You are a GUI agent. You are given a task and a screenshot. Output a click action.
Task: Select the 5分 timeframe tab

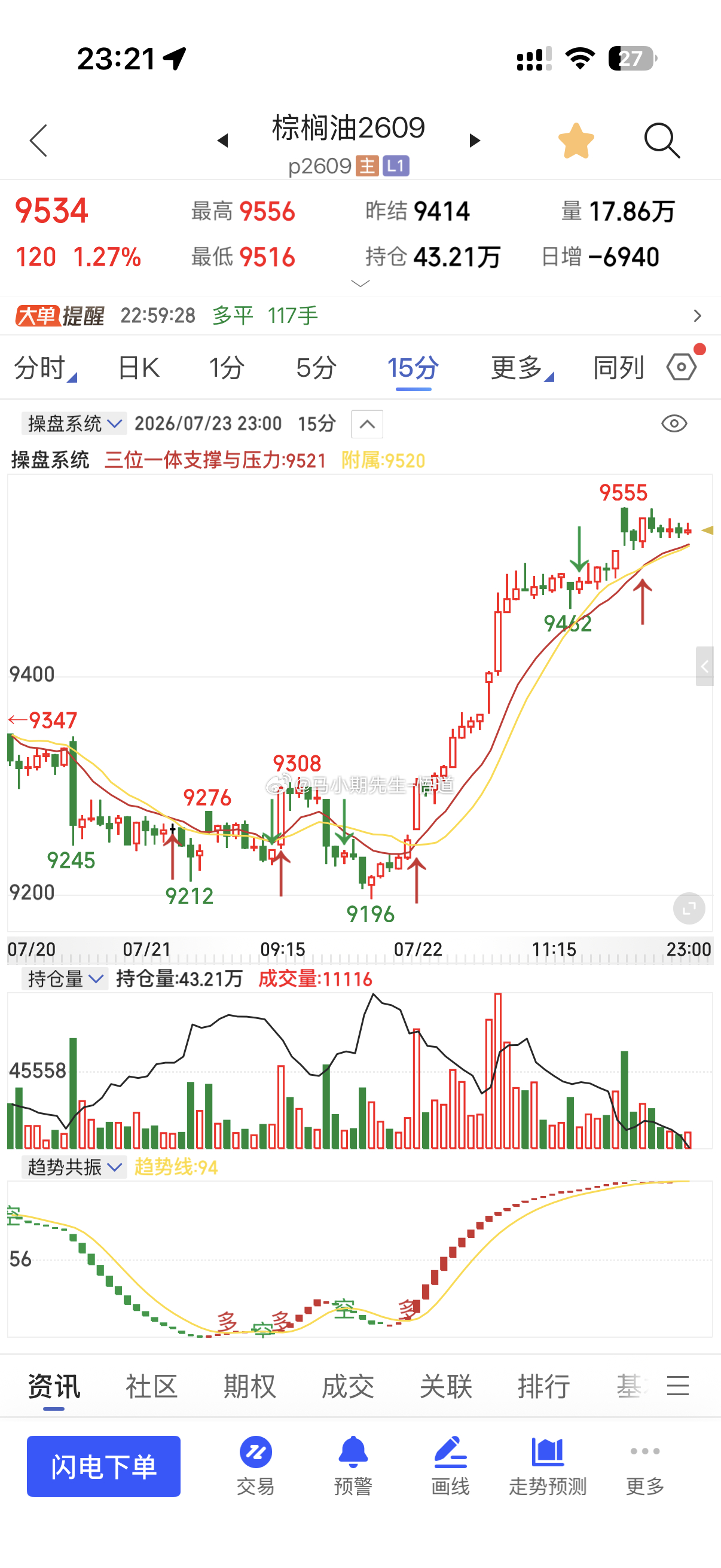pyautogui.click(x=316, y=368)
